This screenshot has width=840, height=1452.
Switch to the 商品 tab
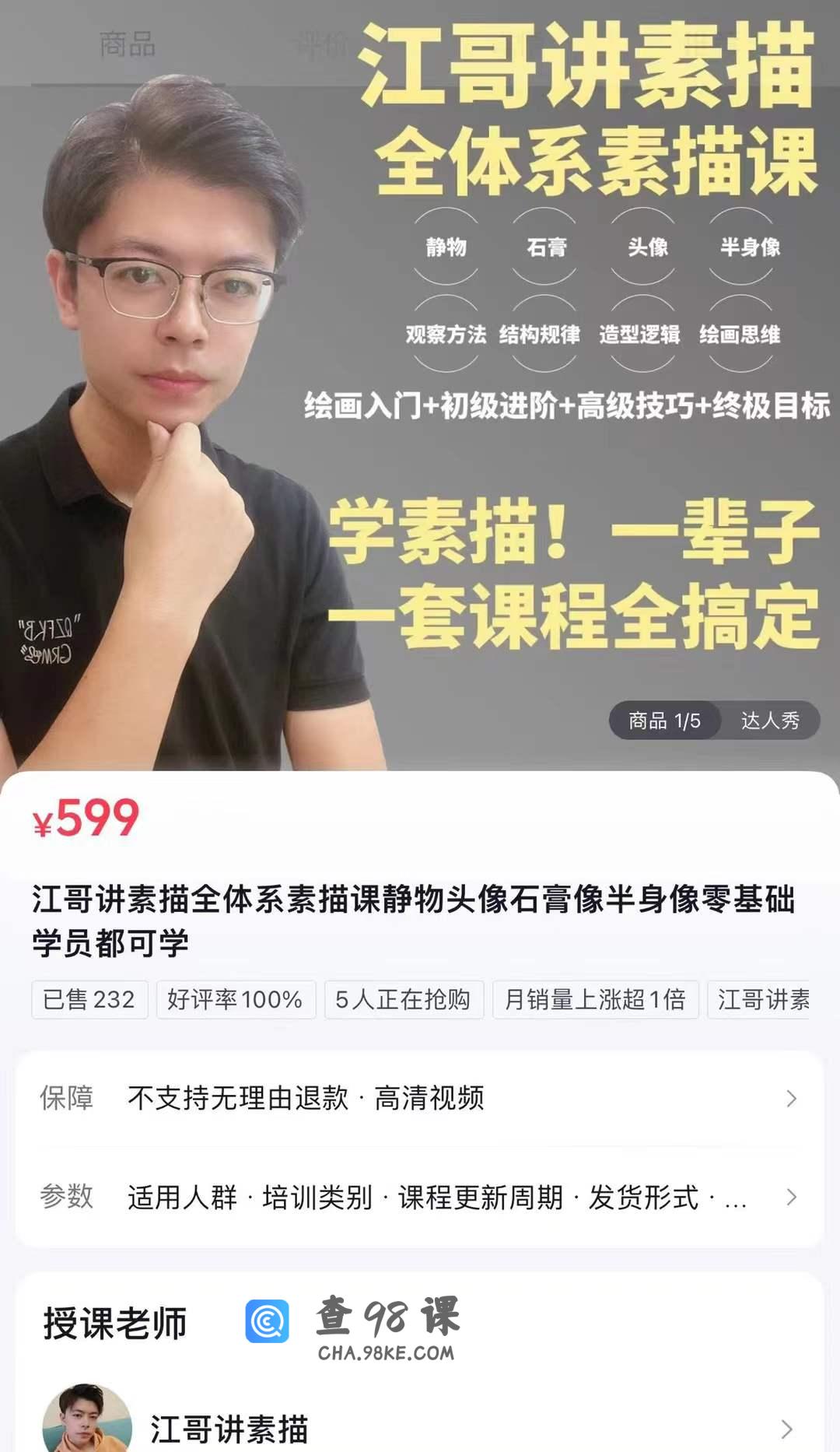click(128, 44)
